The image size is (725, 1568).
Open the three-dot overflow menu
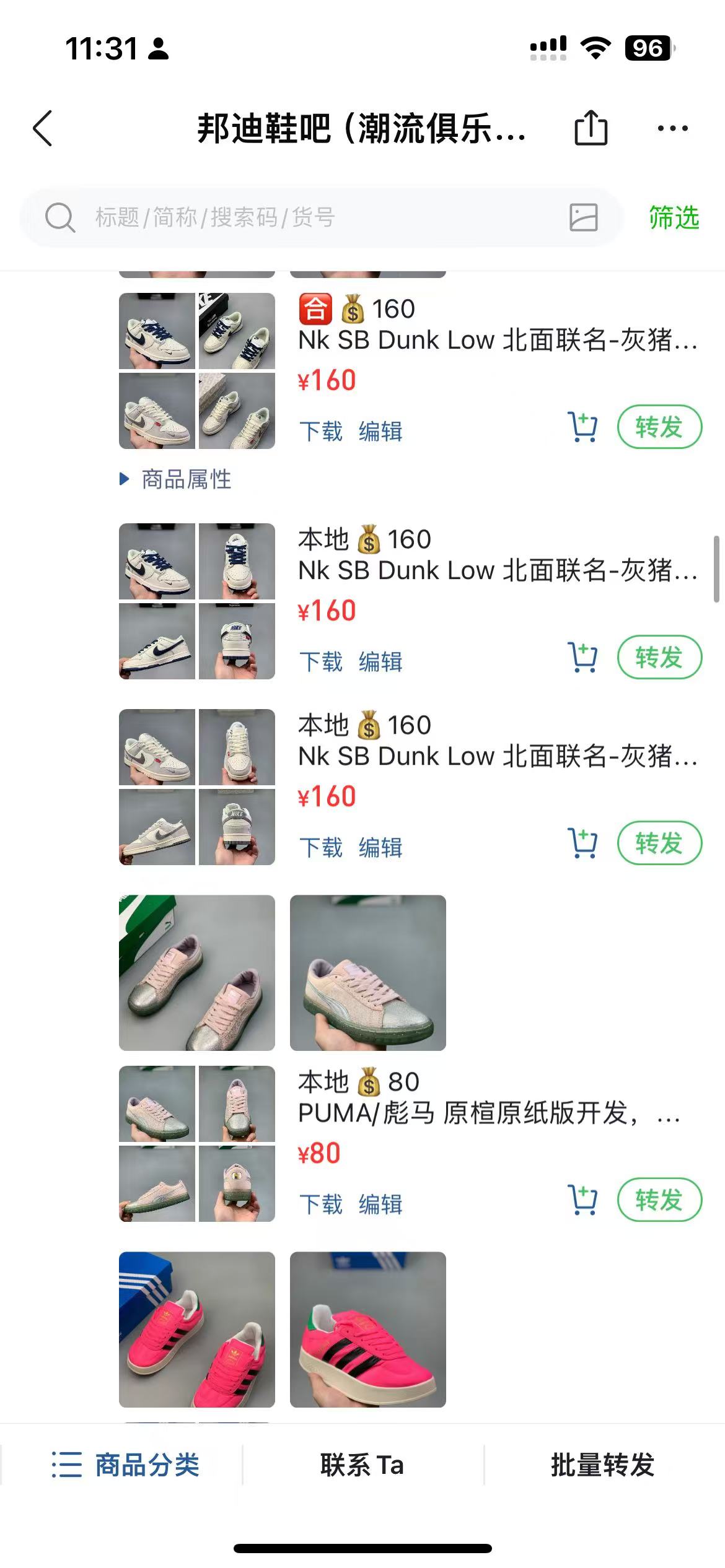point(672,129)
